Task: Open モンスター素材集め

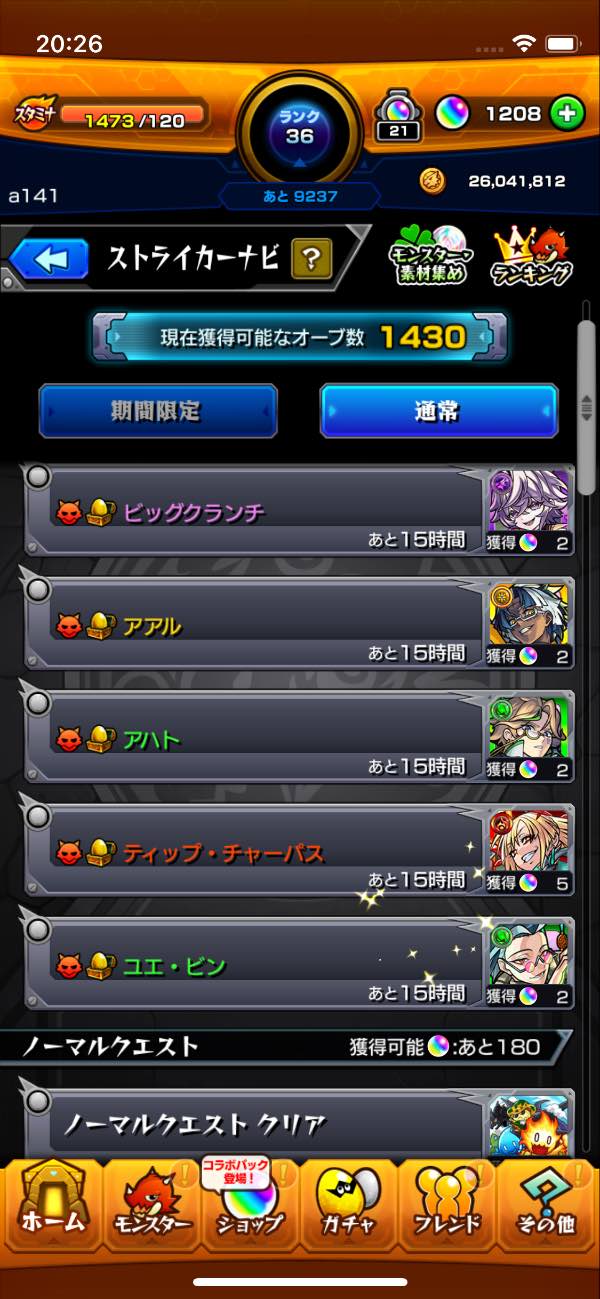Action: [428, 256]
